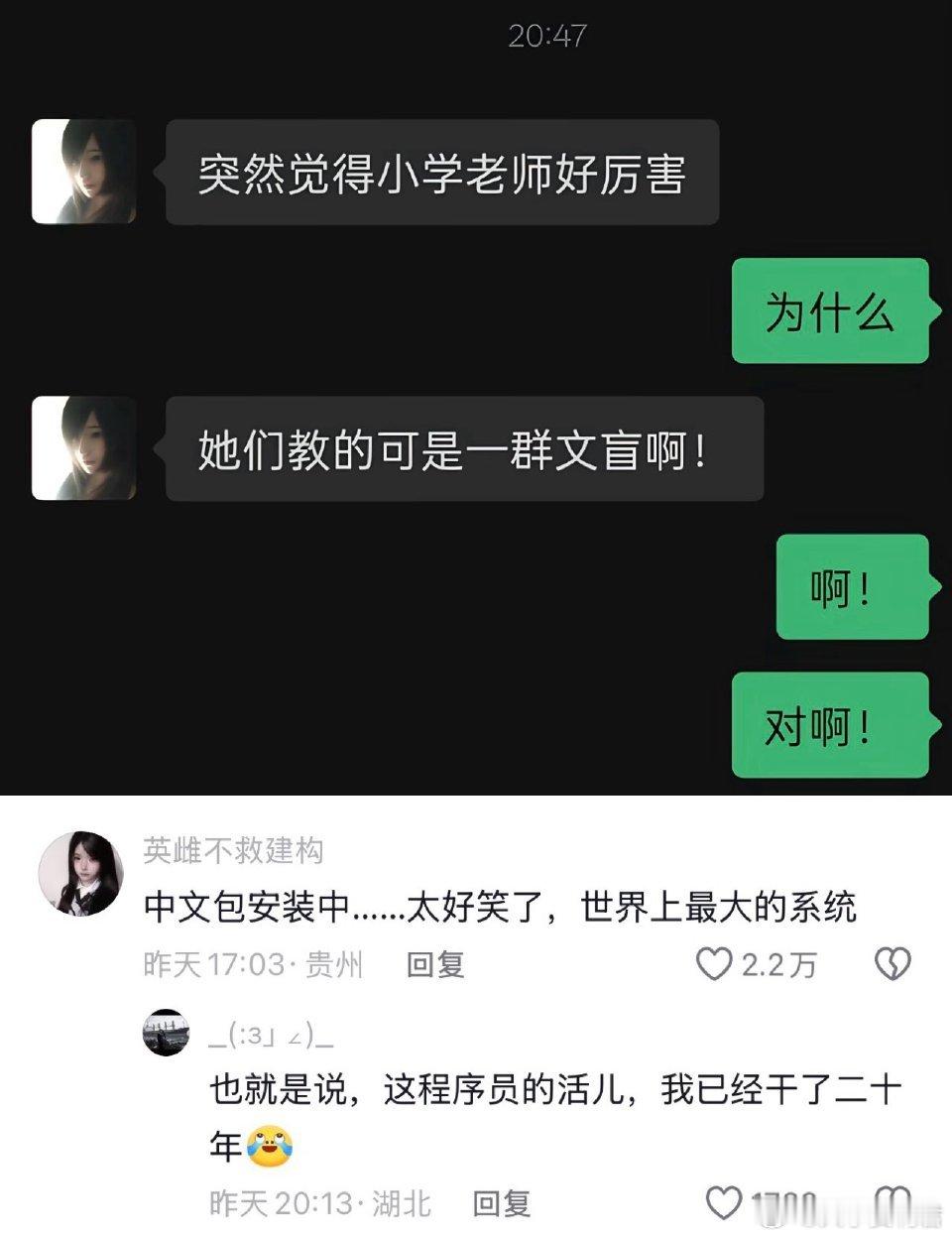Select the 突然觉得小学老师好厉害 message
Image resolution: width=952 pixels, height=1238 pixels.
(441, 170)
